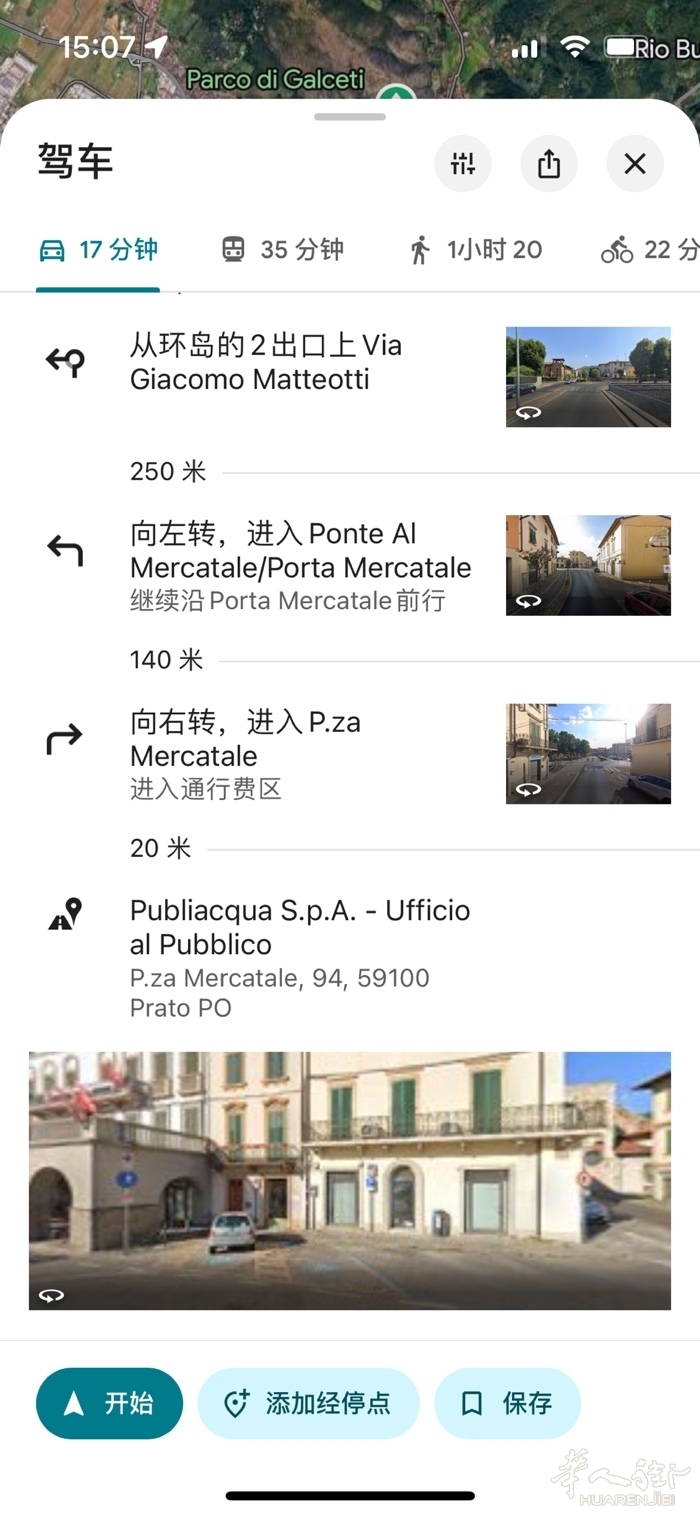Switch to the walking 1小时 20 tab
This screenshot has height=1515, width=700.
(476, 250)
